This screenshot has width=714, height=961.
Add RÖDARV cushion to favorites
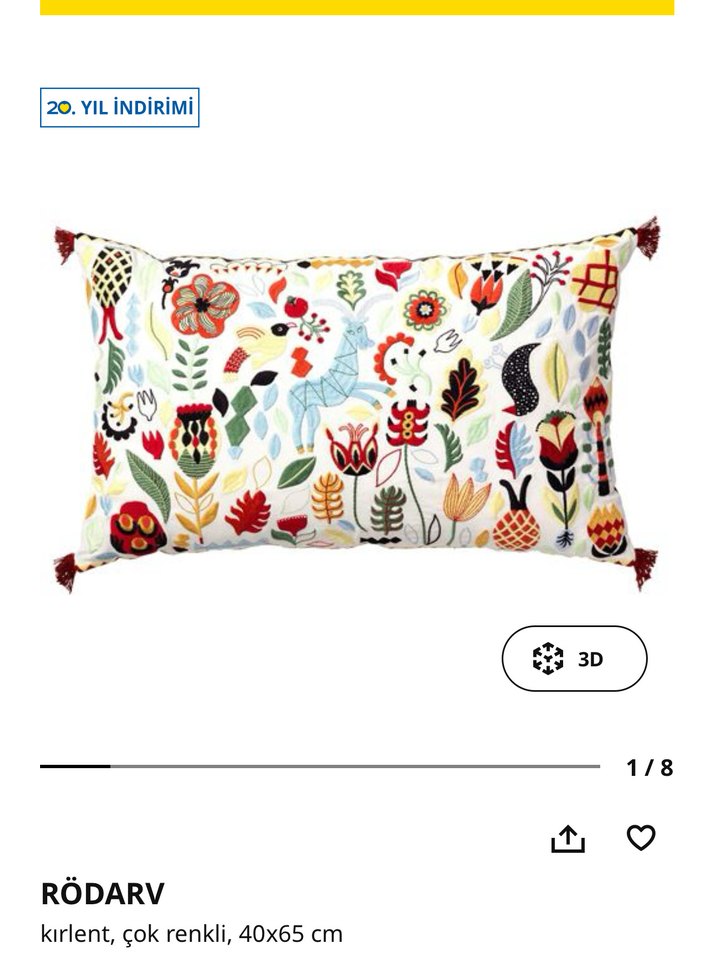[641, 838]
